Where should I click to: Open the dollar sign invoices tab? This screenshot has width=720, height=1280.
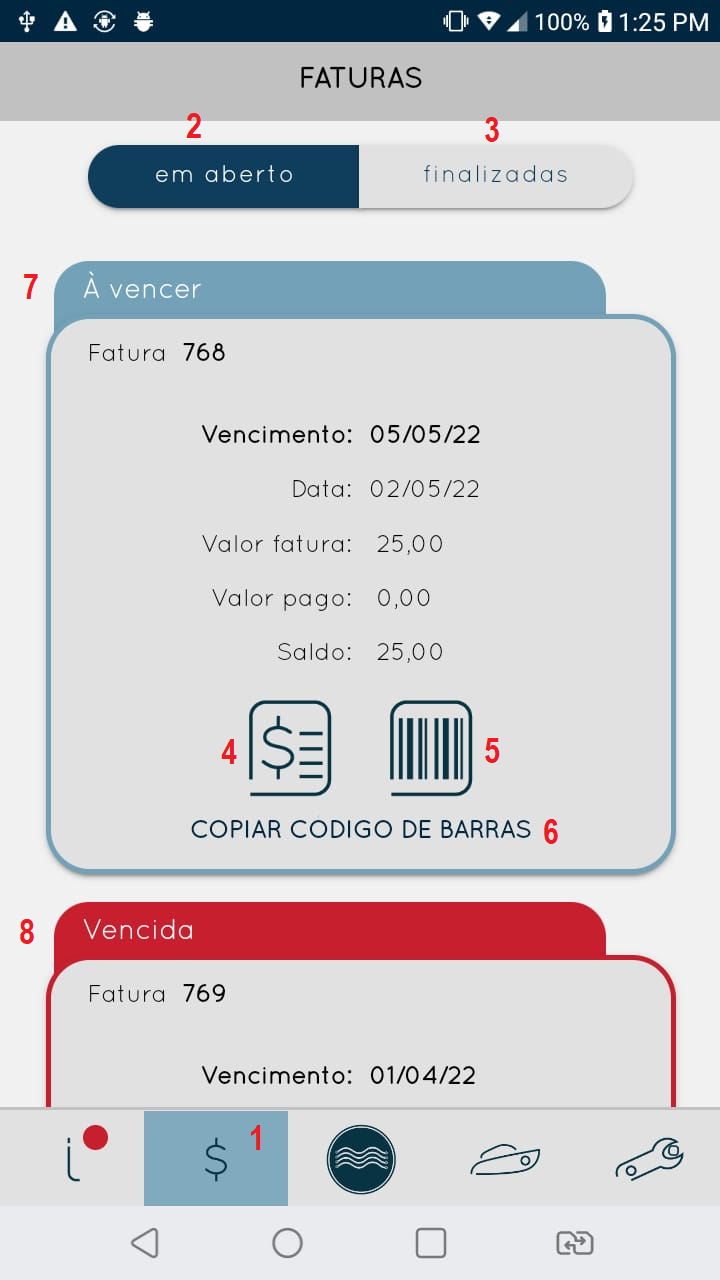216,1158
